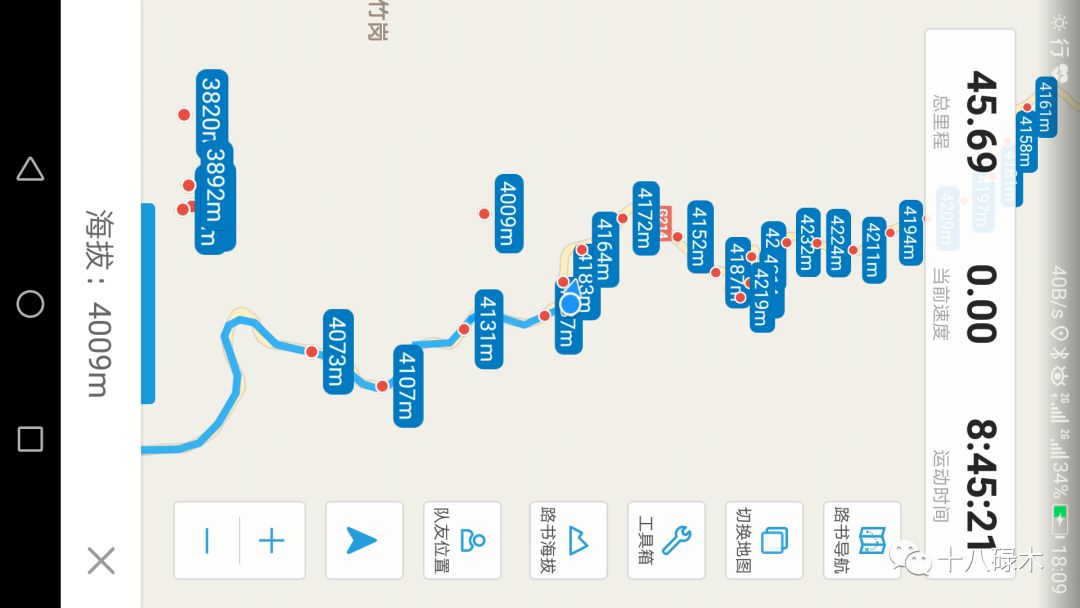Select the 4009m elevation marker
This screenshot has width=1080, height=608.
tap(509, 213)
